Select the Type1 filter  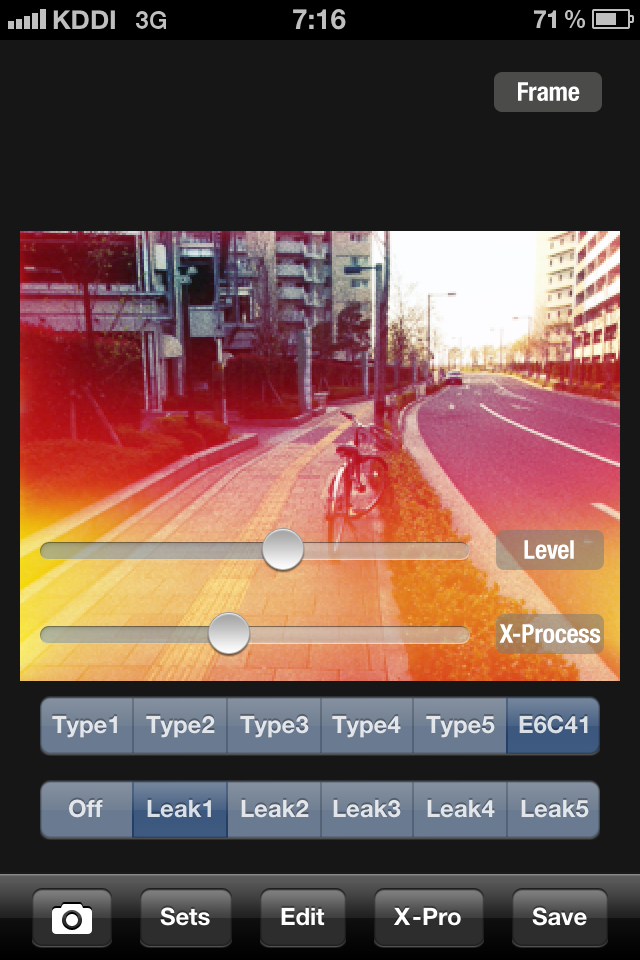86,726
